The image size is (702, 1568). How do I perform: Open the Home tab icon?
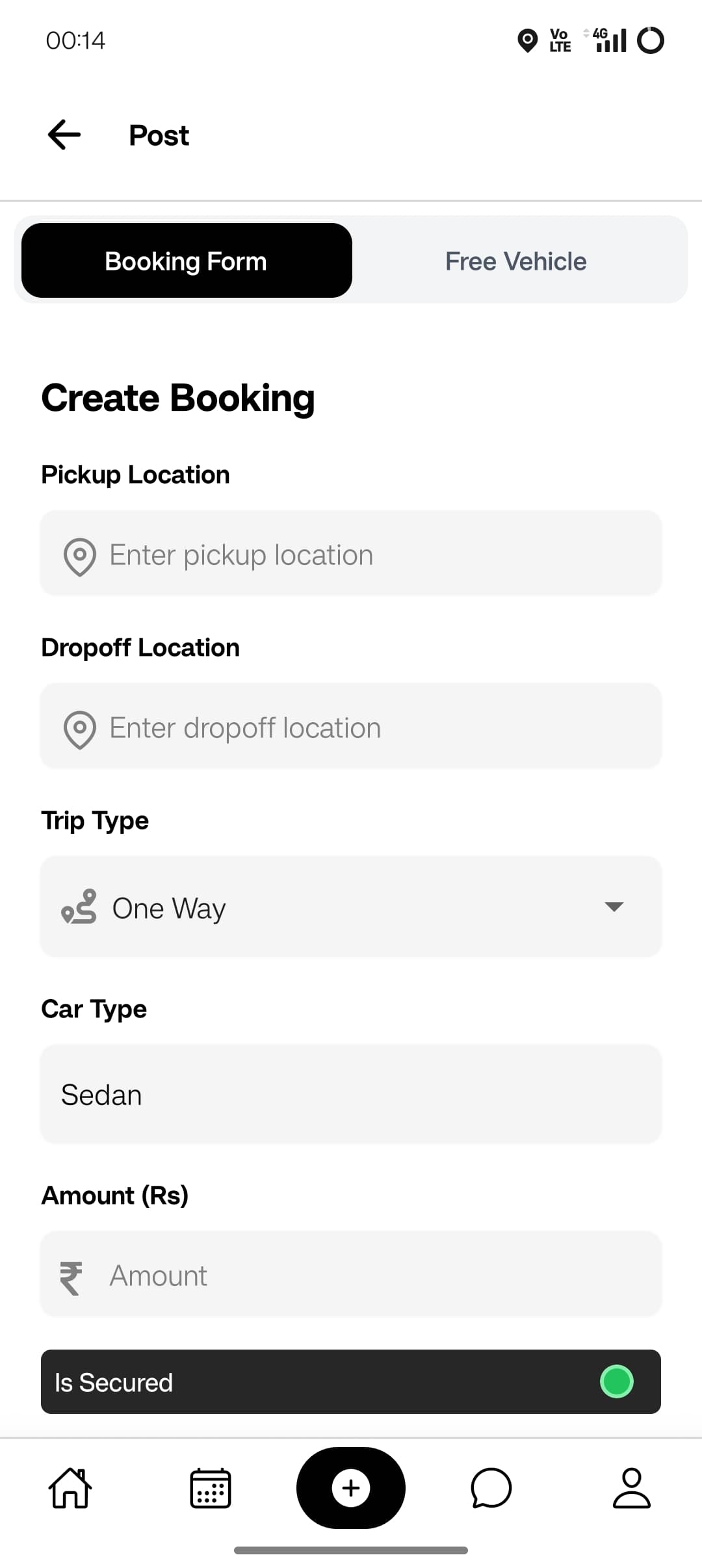(x=70, y=1488)
